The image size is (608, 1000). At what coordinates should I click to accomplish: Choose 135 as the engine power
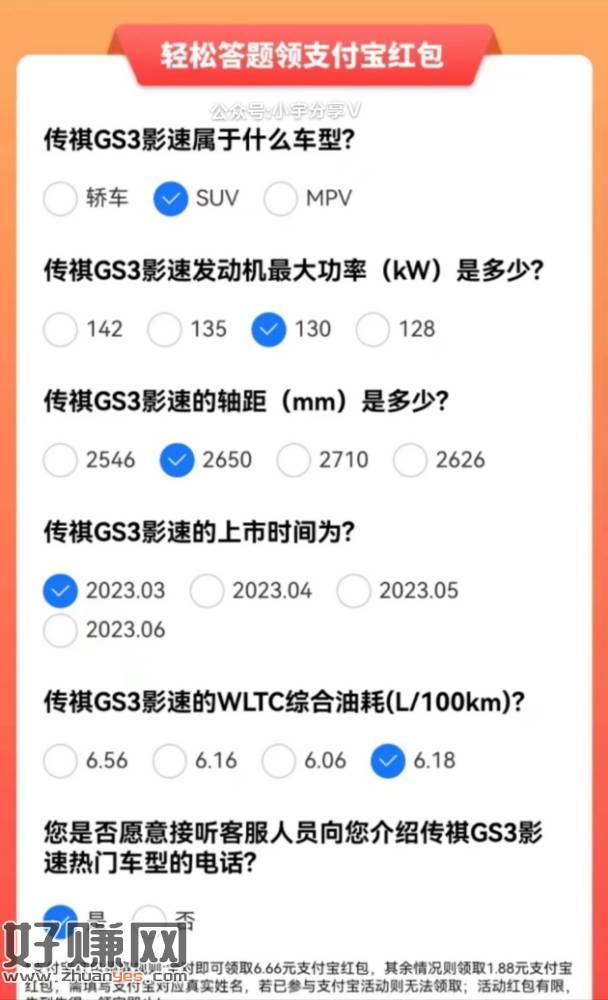pos(164,329)
